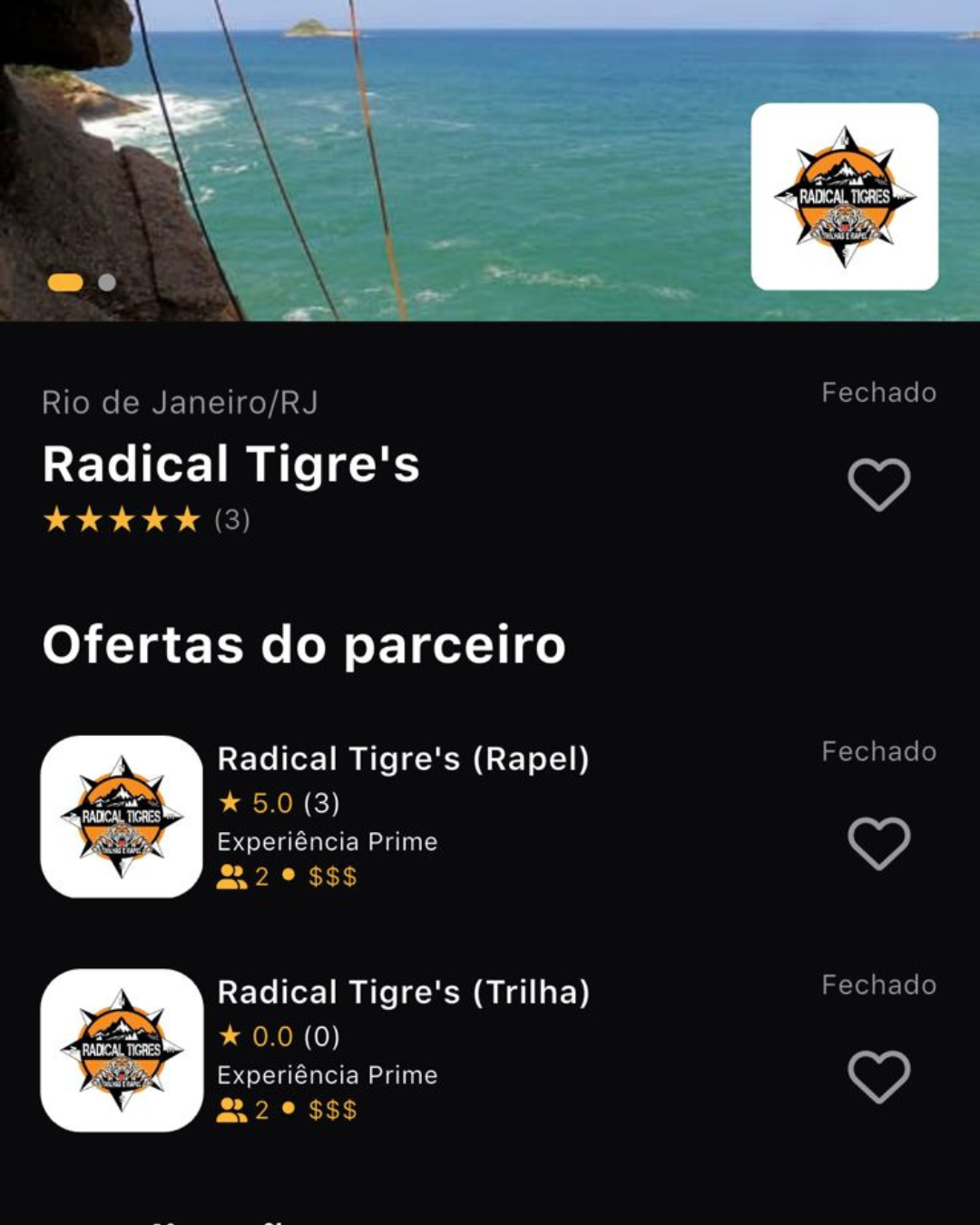Select the second carousel dot
The image size is (980, 1225).
click(106, 282)
